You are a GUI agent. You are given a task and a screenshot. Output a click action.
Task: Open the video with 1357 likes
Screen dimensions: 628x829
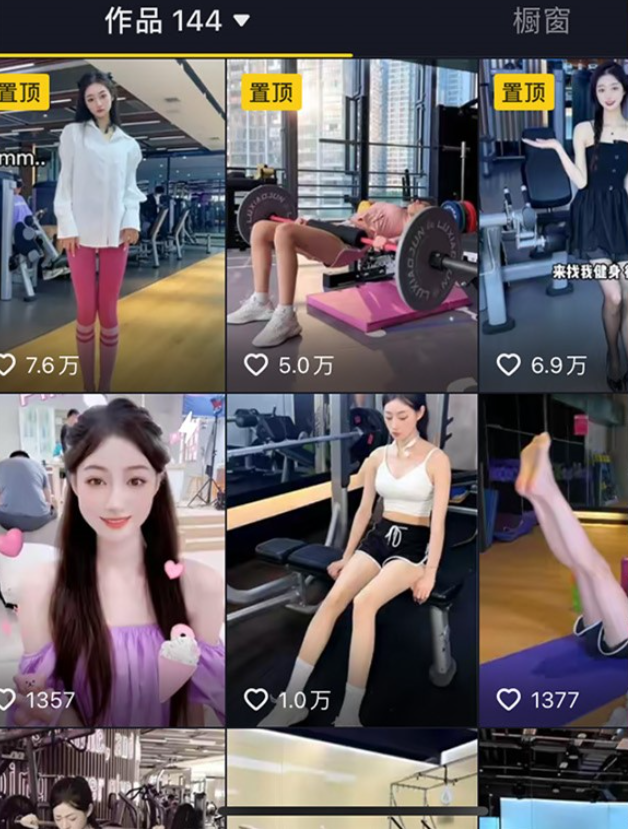[x=112, y=560]
